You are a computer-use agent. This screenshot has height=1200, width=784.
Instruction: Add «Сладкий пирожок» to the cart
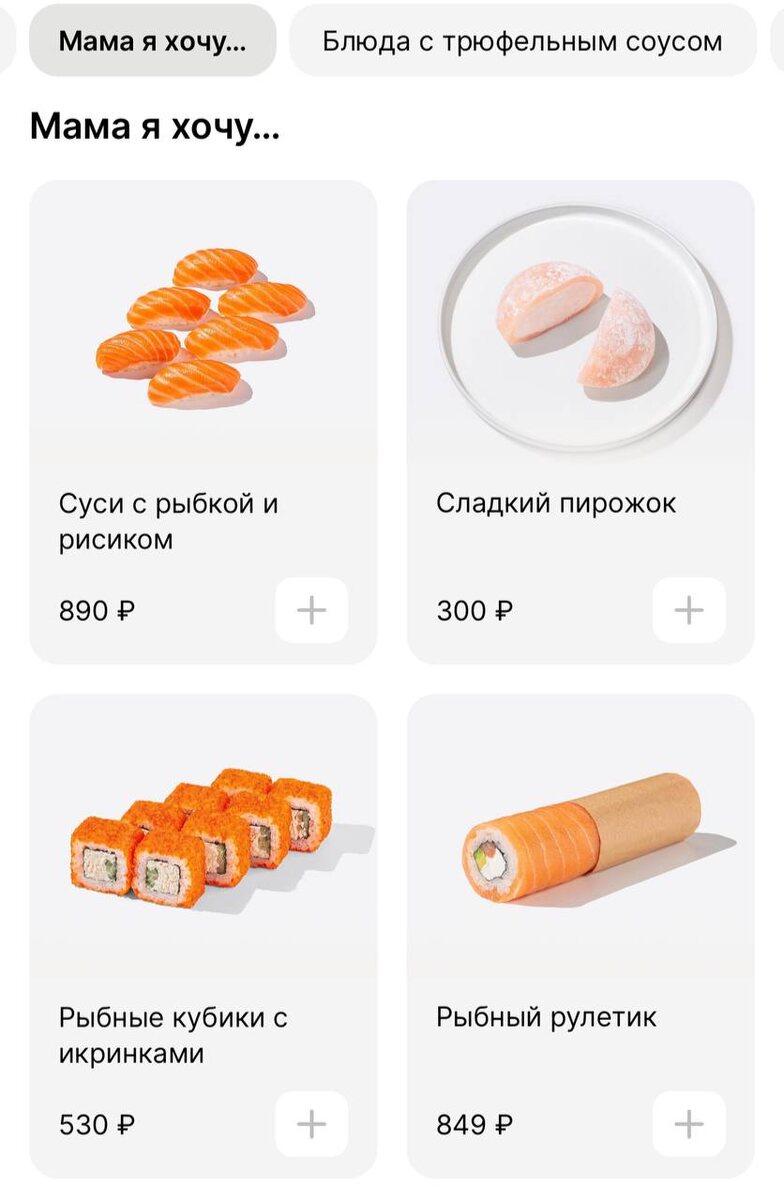click(689, 610)
